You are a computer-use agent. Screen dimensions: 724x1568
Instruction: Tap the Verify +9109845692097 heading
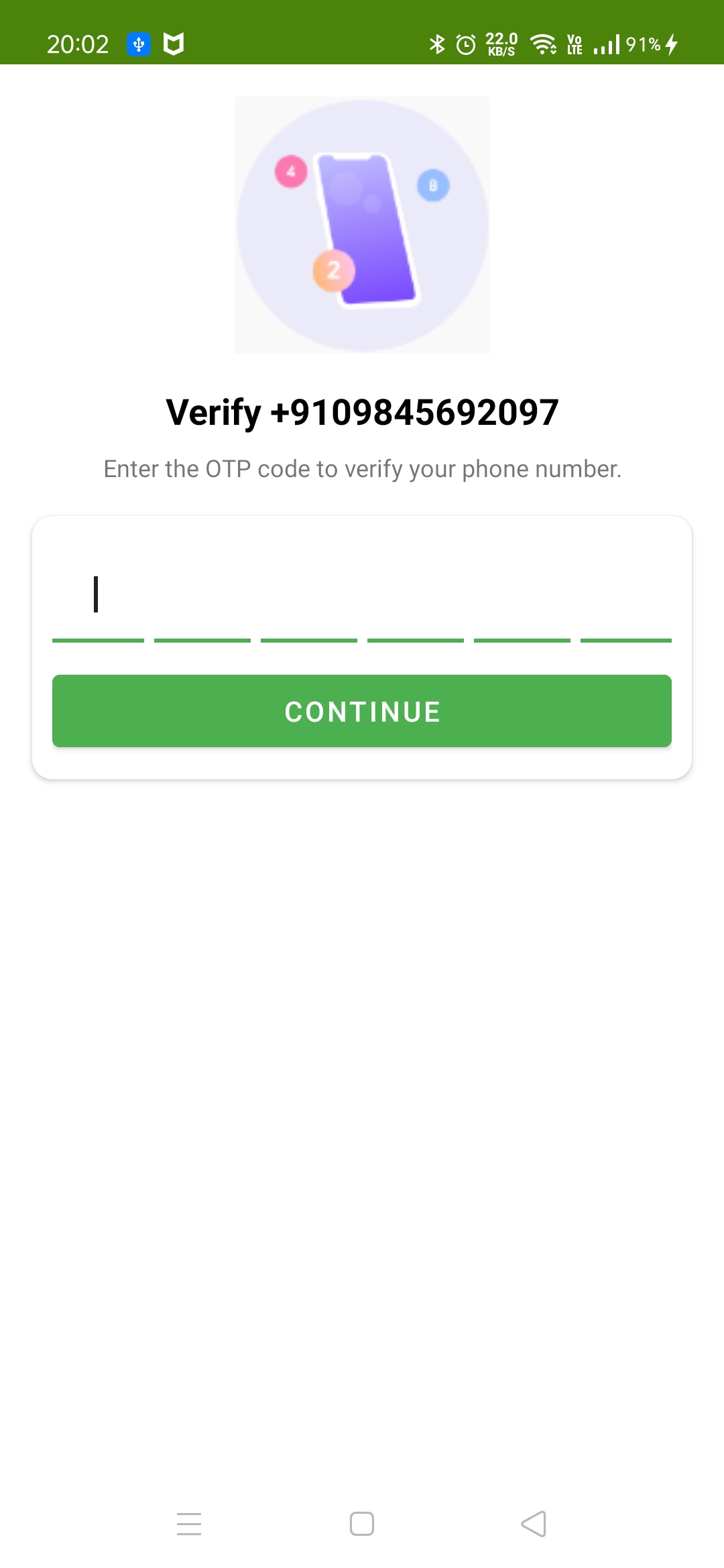tap(362, 412)
